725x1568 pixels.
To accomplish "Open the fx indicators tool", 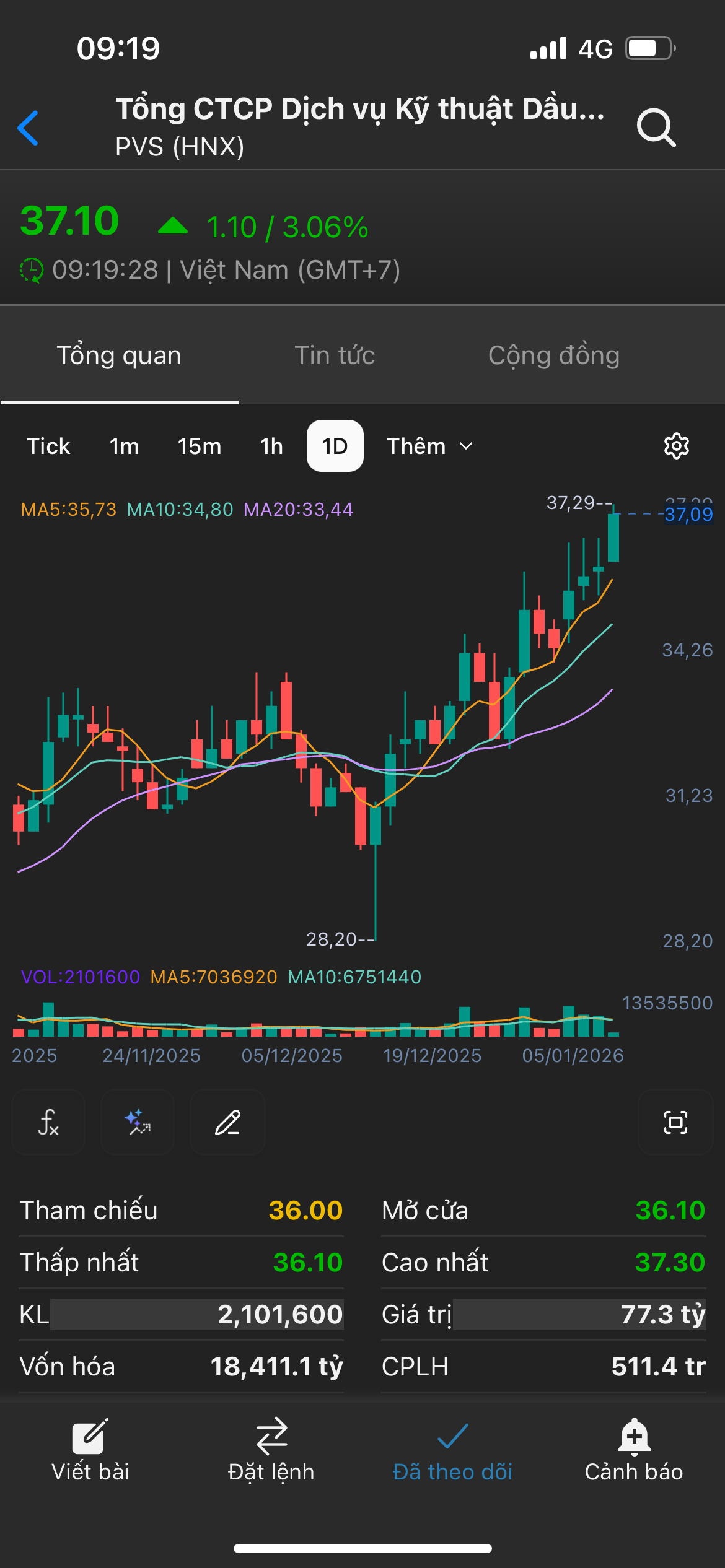I will [48, 1122].
